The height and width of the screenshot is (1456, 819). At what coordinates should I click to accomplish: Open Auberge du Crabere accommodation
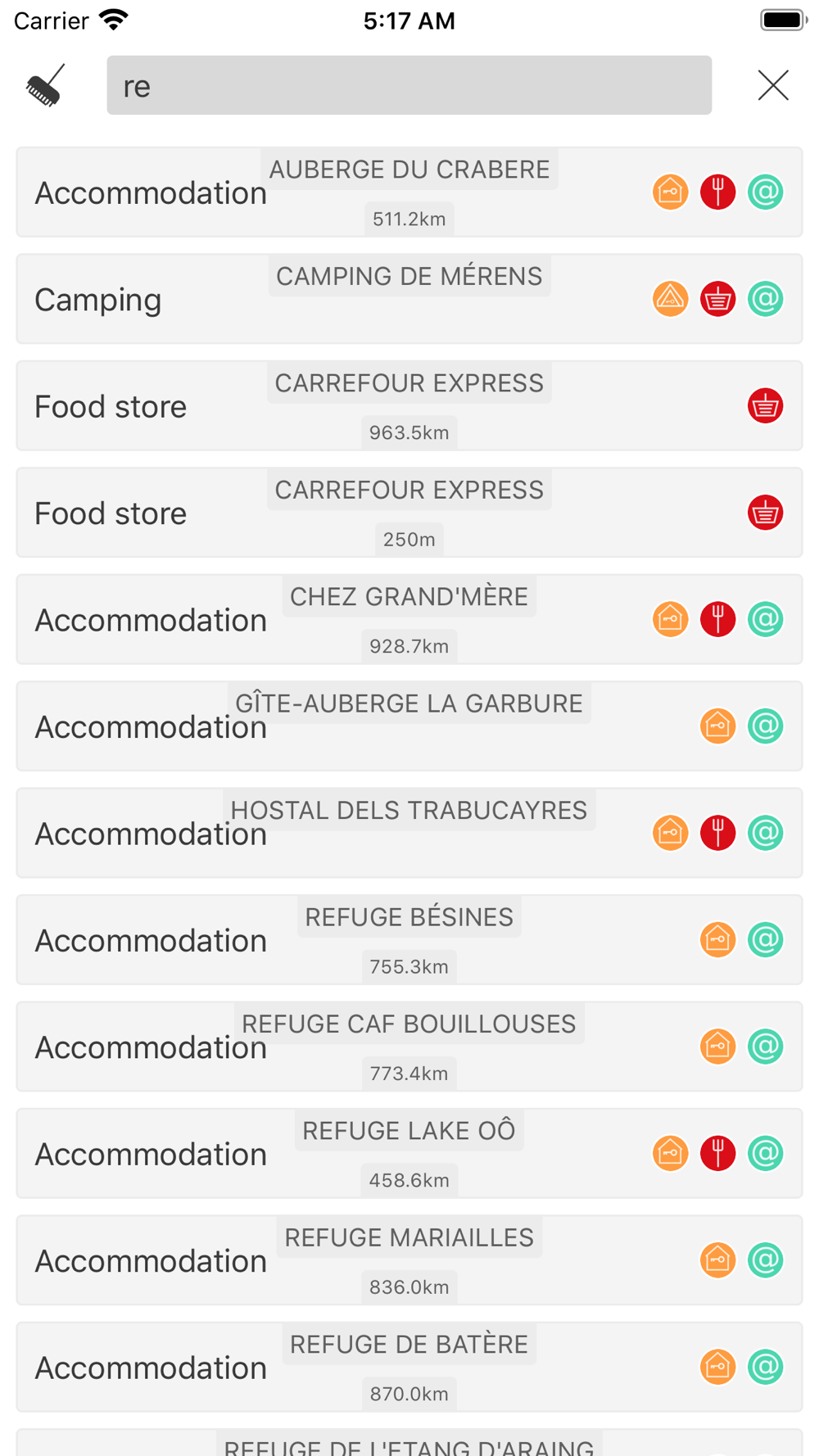pyautogui.click(x=409, y=192)
